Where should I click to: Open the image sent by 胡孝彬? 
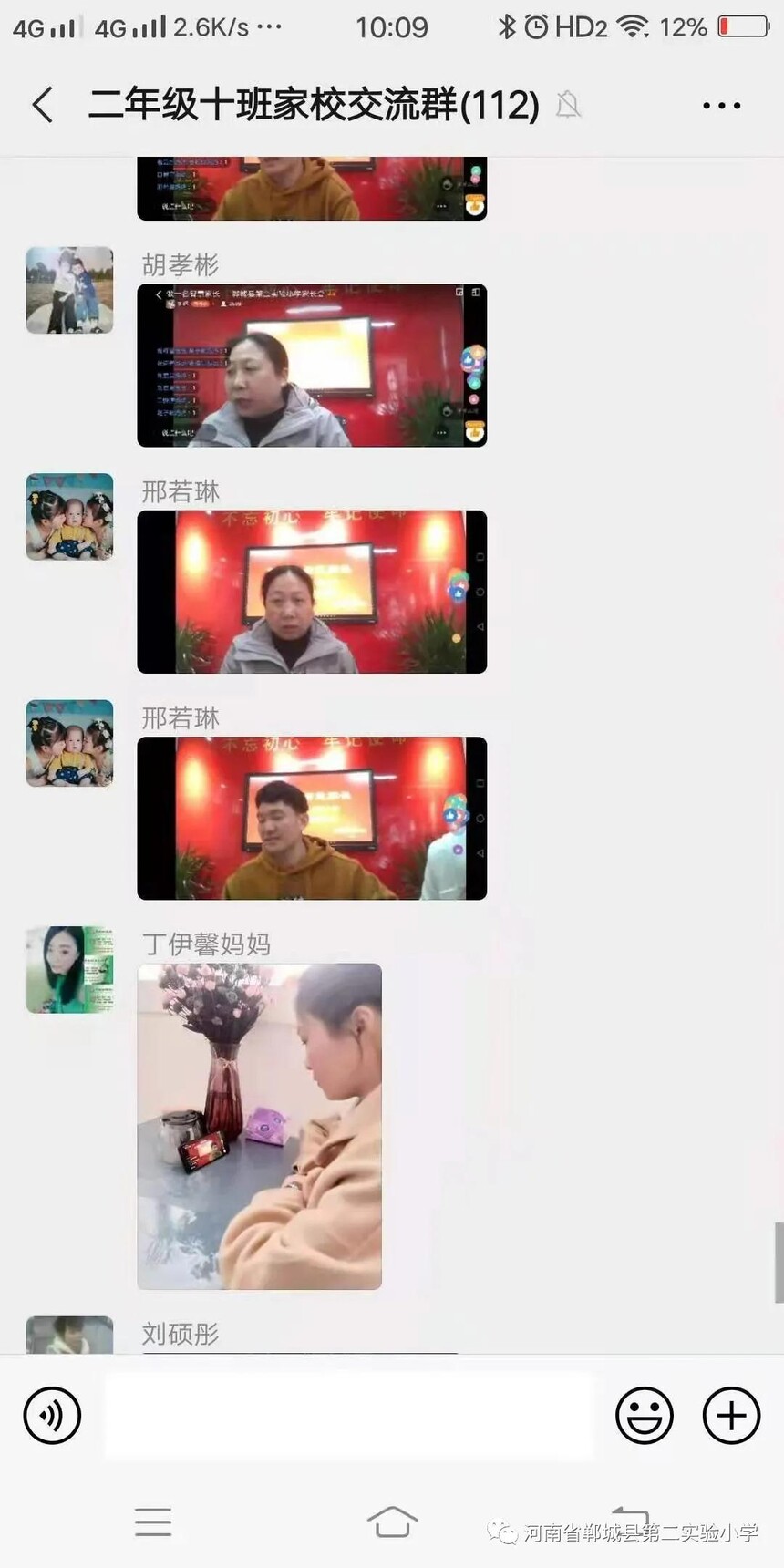(x=312, y=366)
